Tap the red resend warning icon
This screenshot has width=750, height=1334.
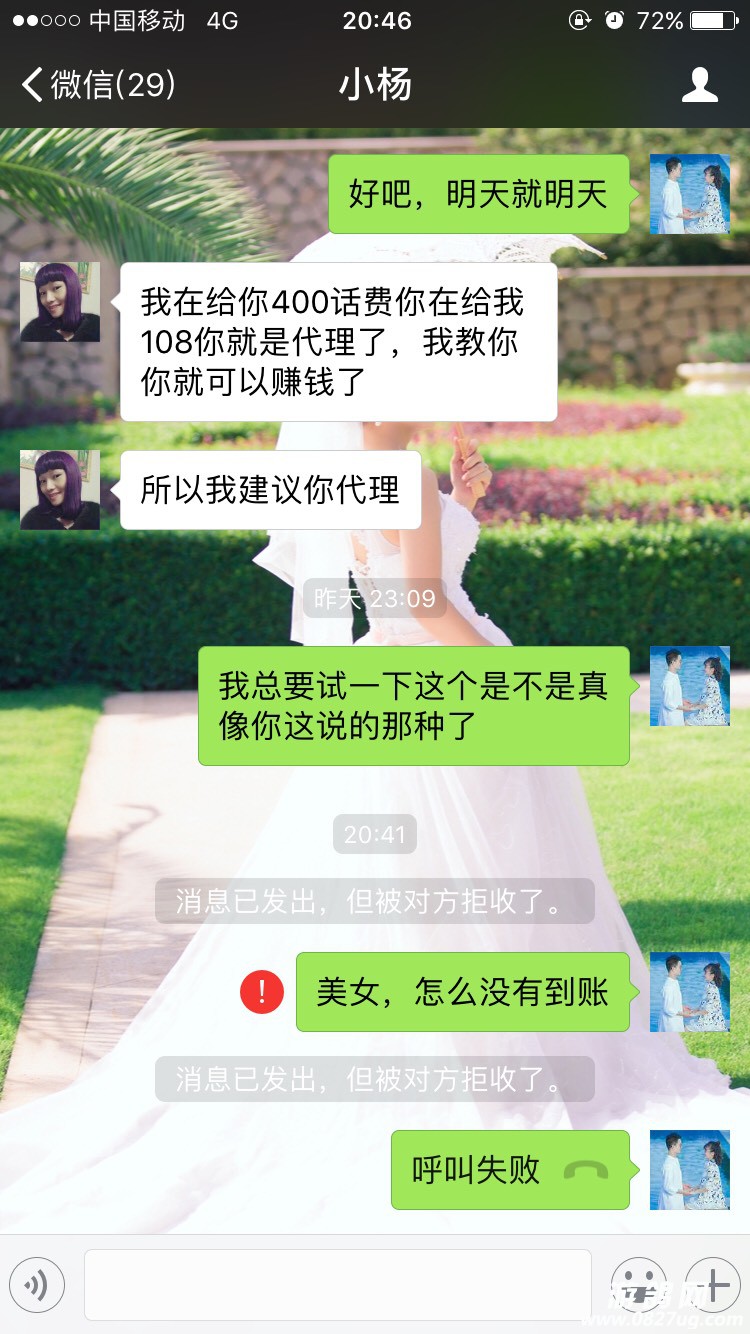[262, 992]
